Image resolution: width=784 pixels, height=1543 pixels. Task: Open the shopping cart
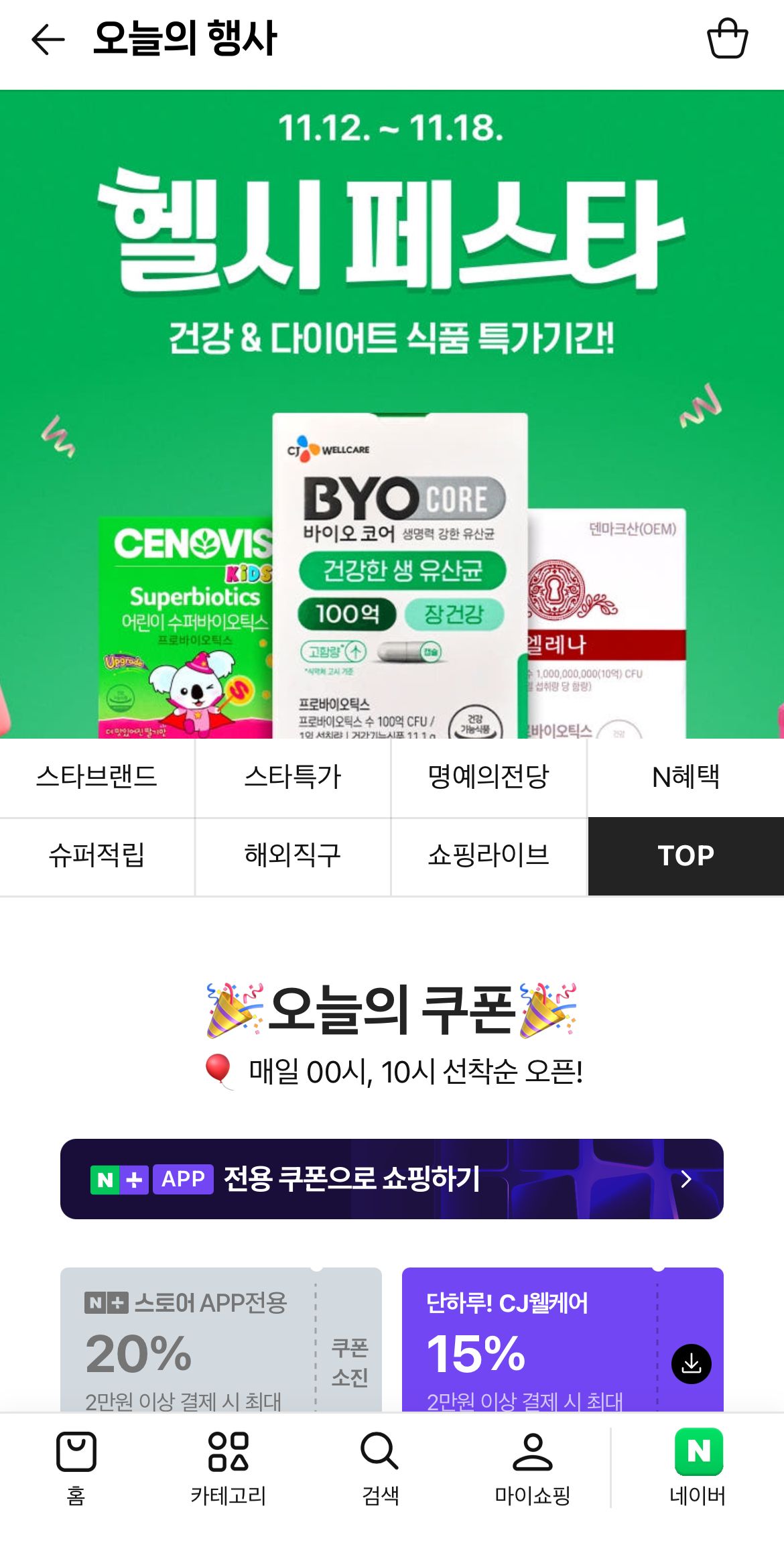pos(727,40)
